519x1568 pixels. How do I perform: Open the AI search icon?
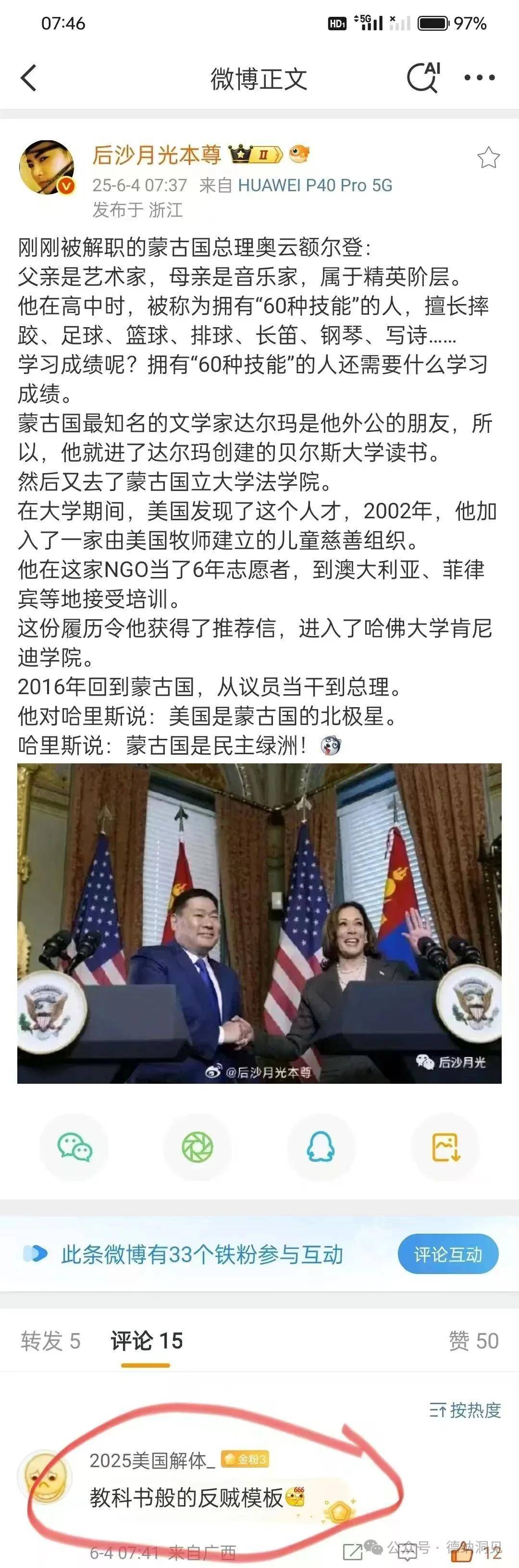pos(423,78)
